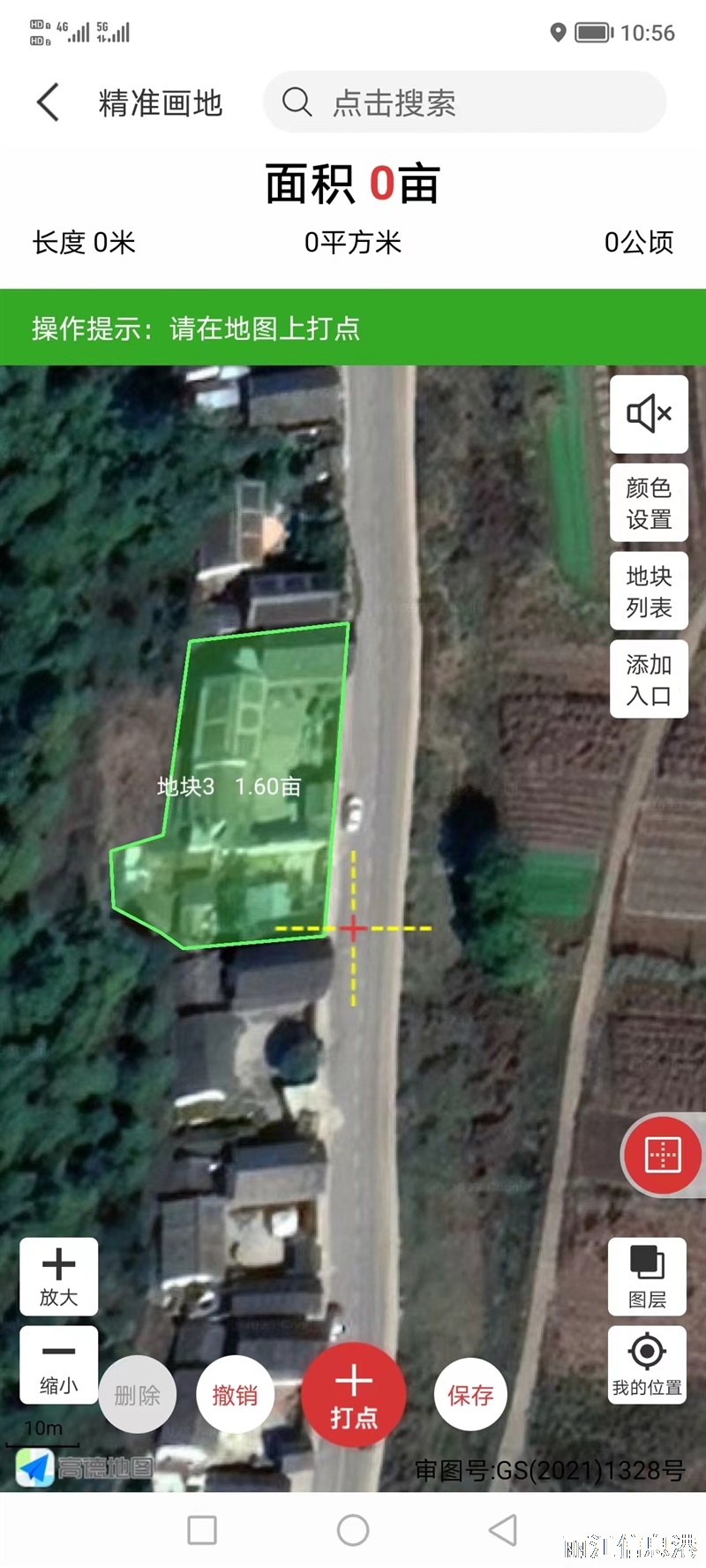
Task: Open recent apps with the square button
Action: 202,1530
